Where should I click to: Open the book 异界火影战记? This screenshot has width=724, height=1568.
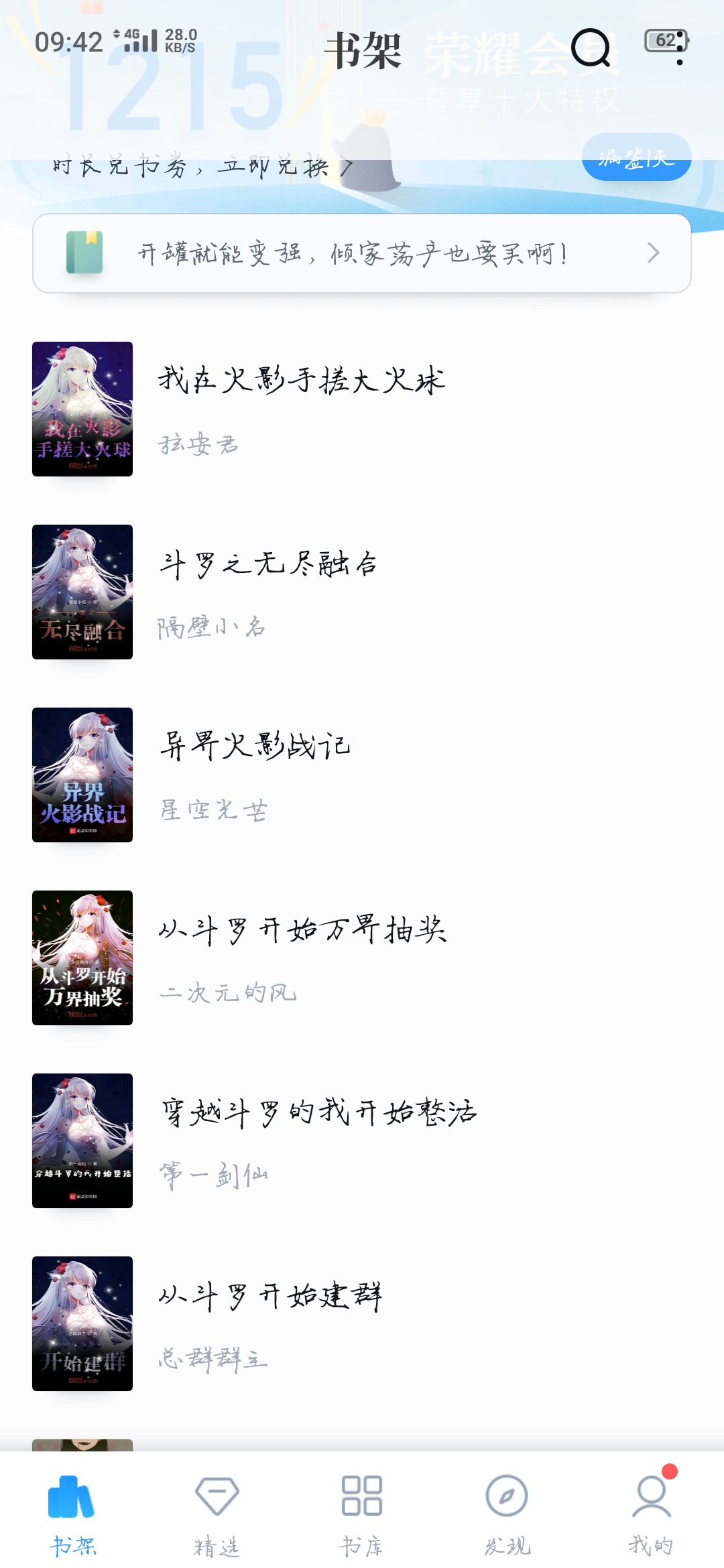pyautogui.click(x=362, y=775)
